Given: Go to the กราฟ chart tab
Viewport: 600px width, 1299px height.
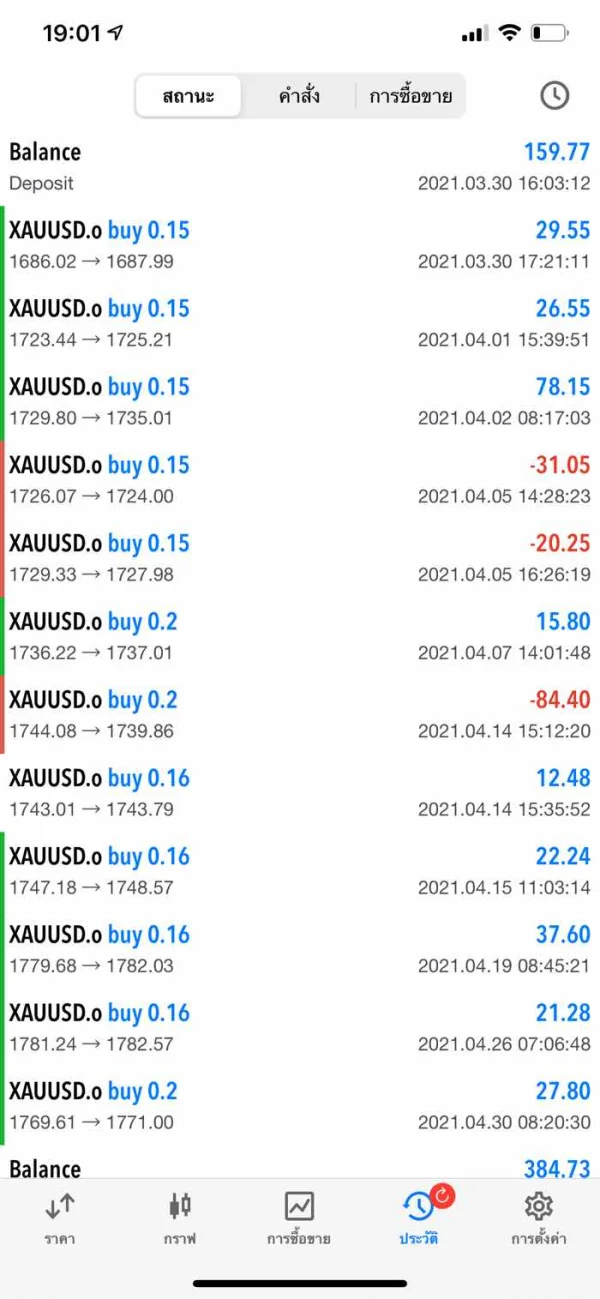Looking at the screenshot, I should [x=180, y=1219].
